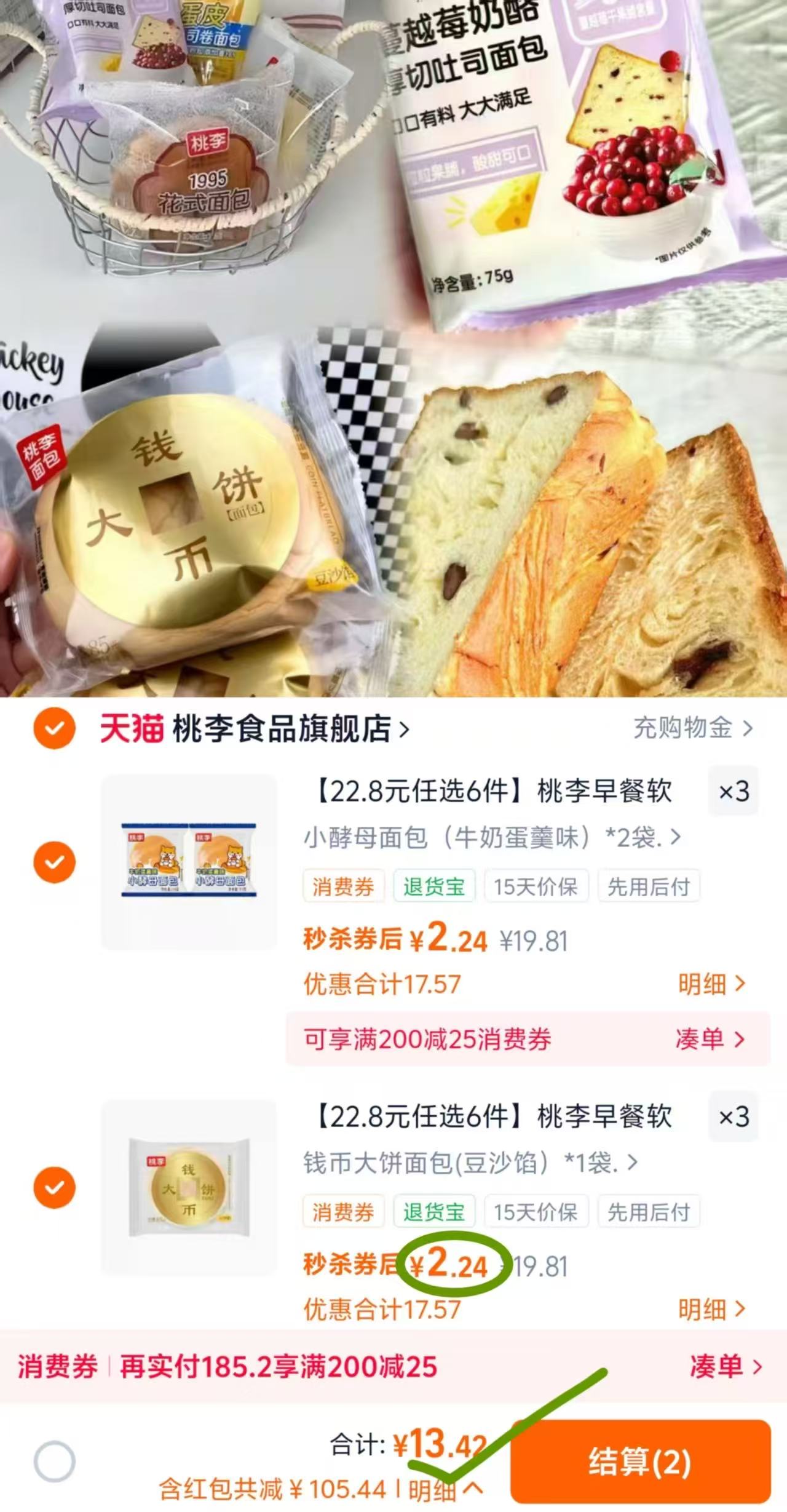787x1512 pixels.
Task: Click the 退货宝 tag on 钱币大饼面包
Action: point(433,1210)
